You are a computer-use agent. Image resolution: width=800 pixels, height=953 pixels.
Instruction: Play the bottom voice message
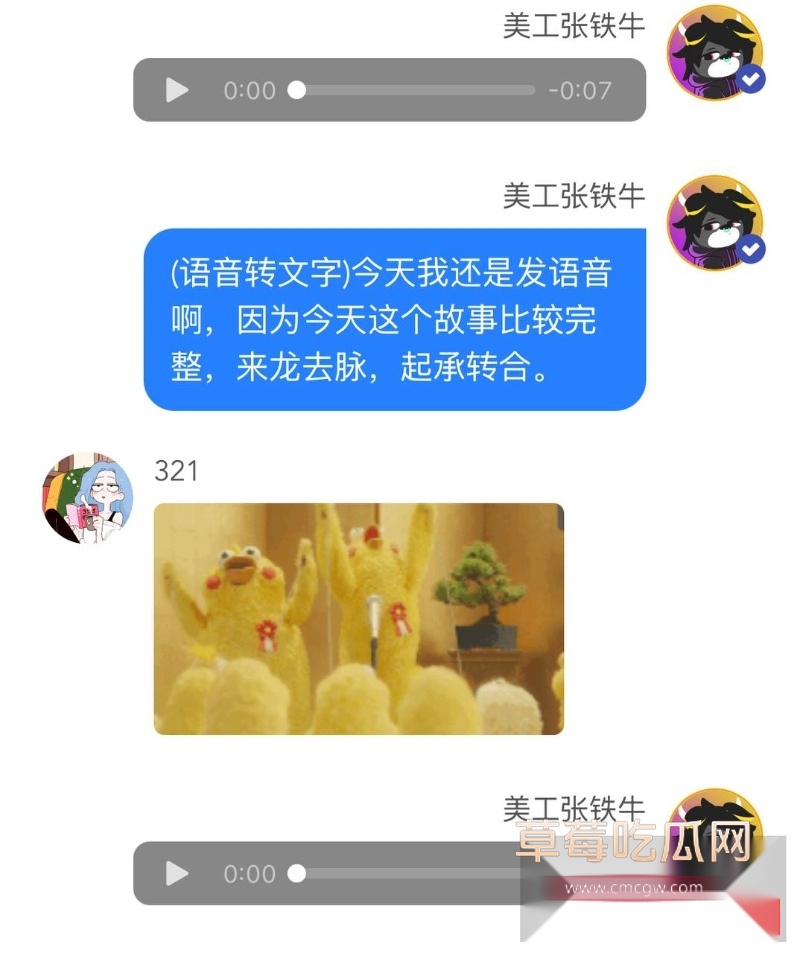pyautogui.click(x=176, y=873)
